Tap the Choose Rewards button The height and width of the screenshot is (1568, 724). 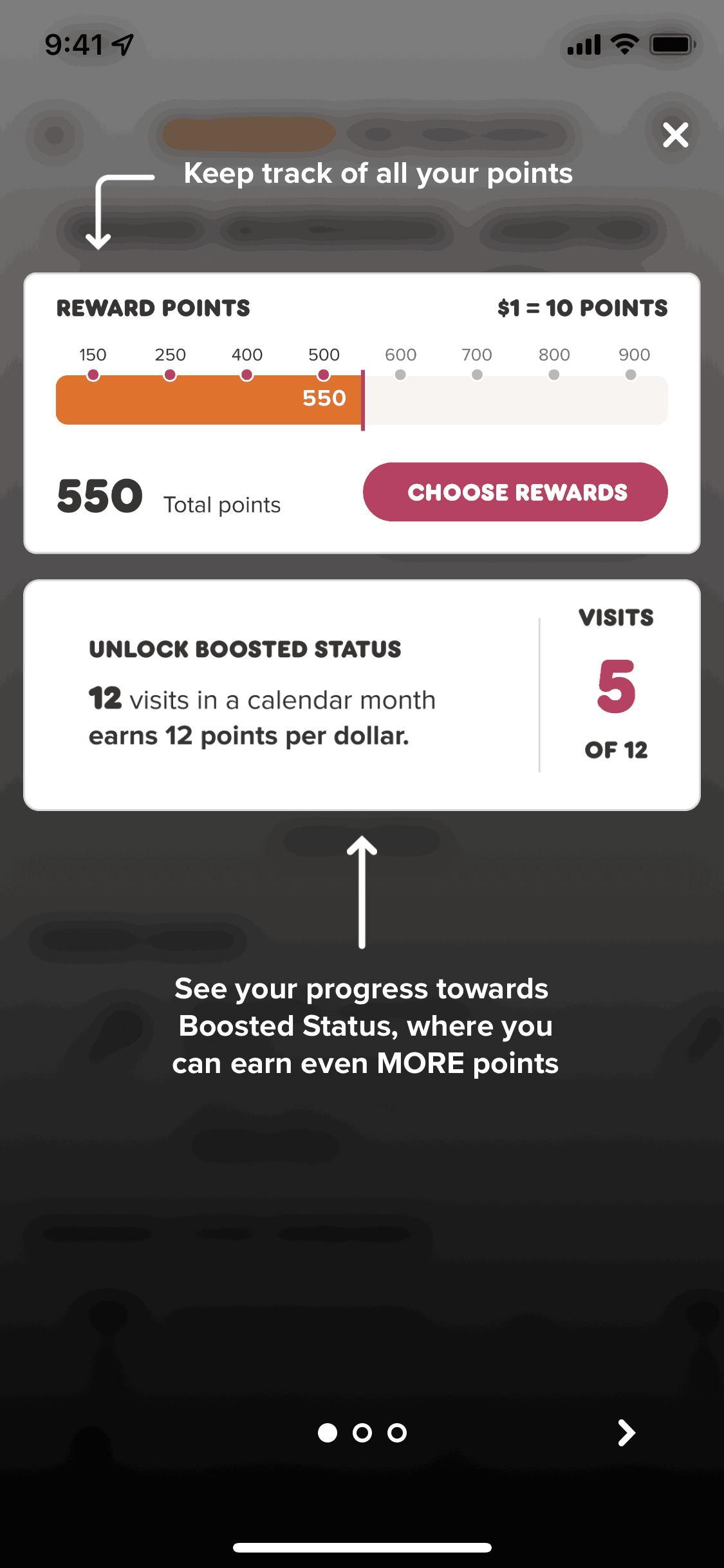[x=515, y=492]
